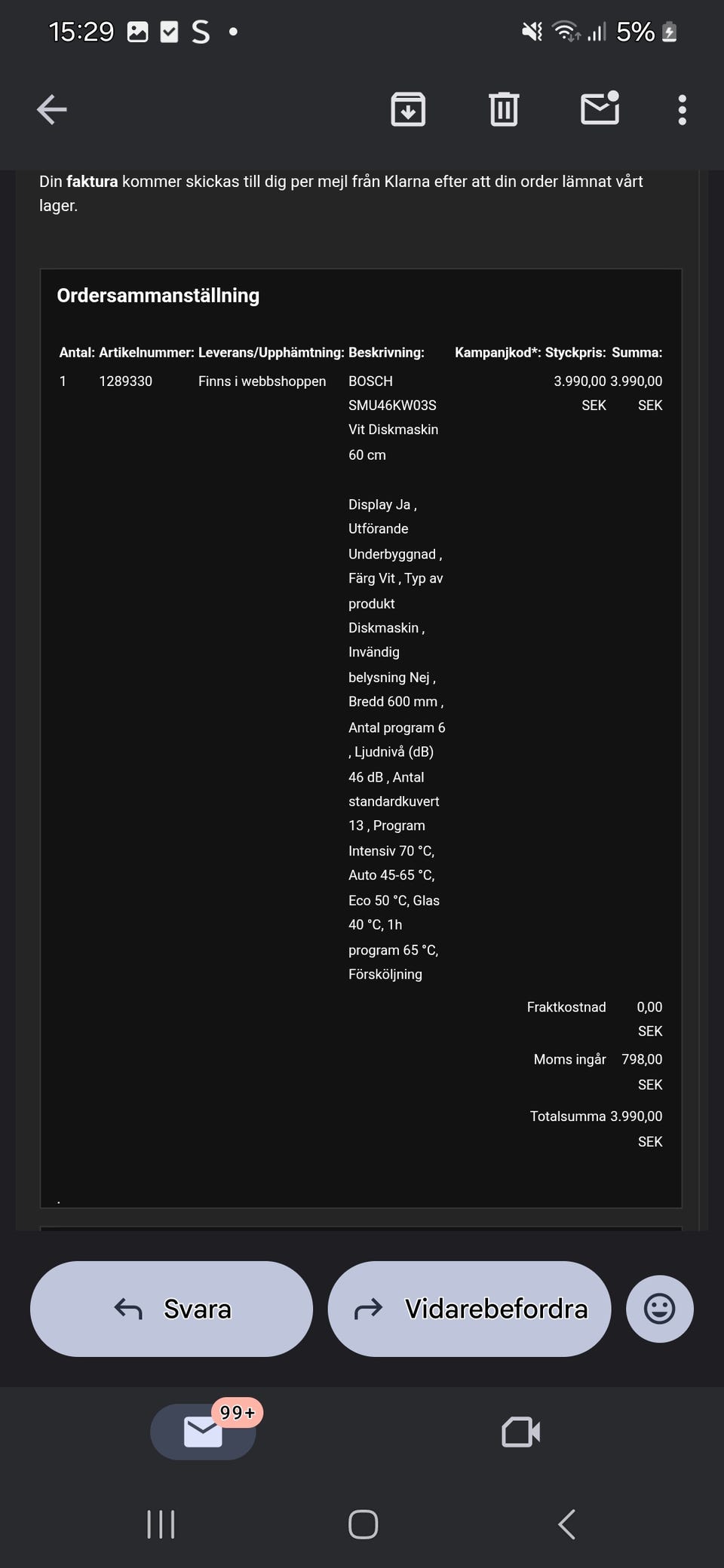Image resolution: width=724 pixels, height=1568 pixels.
Task: Open recent apps from navigation bar
Action: click(161, 1524)
